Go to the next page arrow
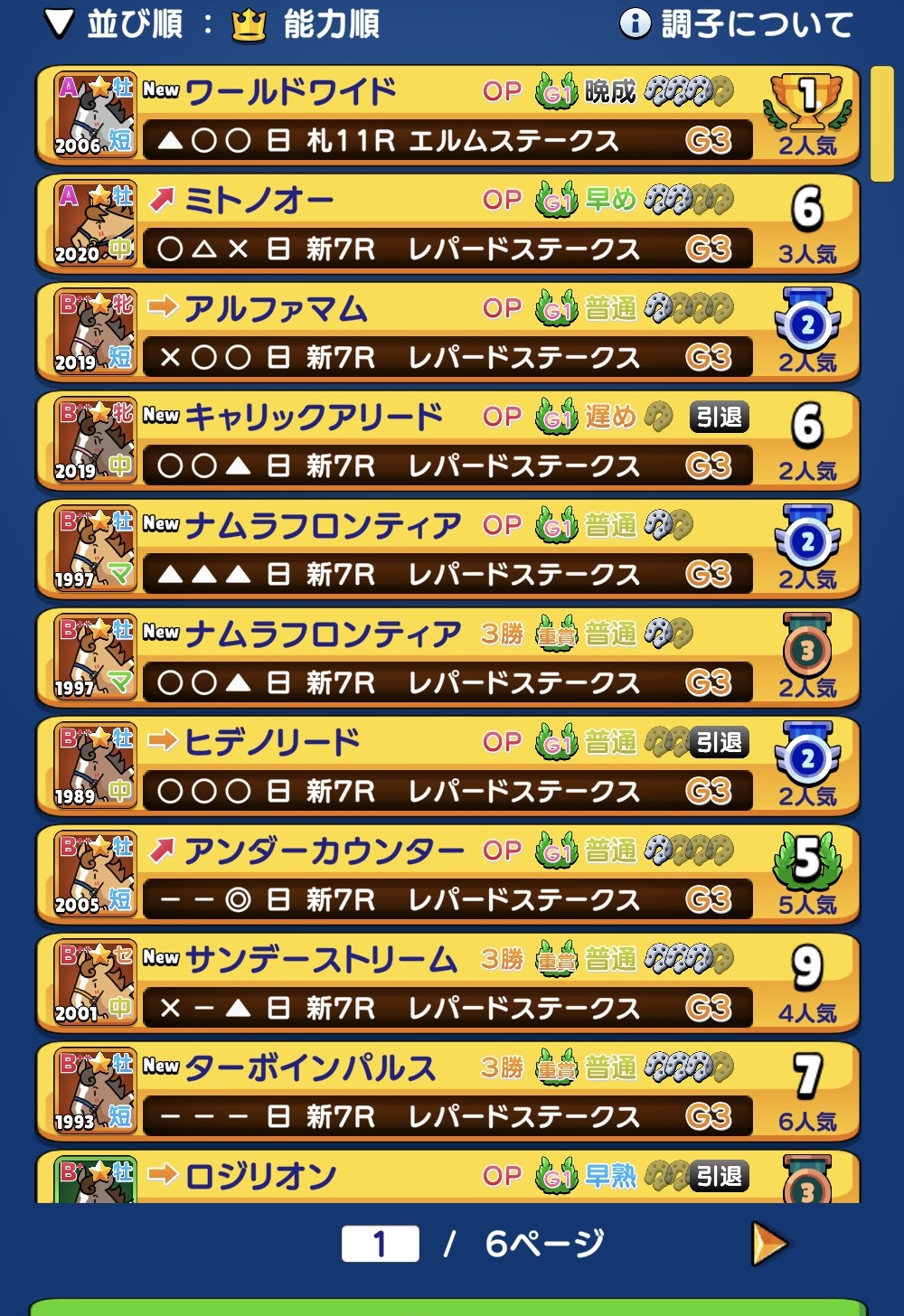 (768, 1244)
